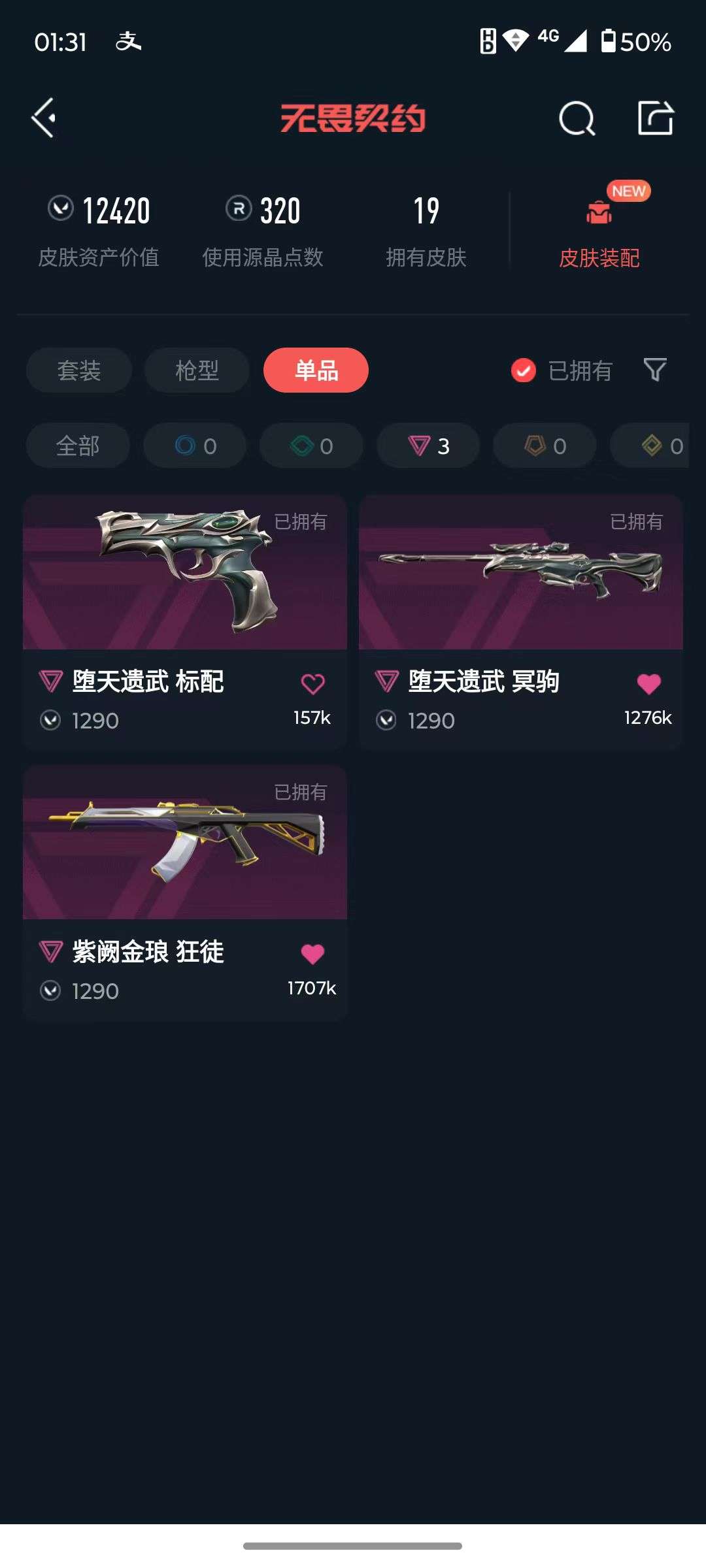Apply the pink rarity filter showing 3
The width and height of the screenshot is (706, 1568).
pyautogui.click(x=428, y=445)
